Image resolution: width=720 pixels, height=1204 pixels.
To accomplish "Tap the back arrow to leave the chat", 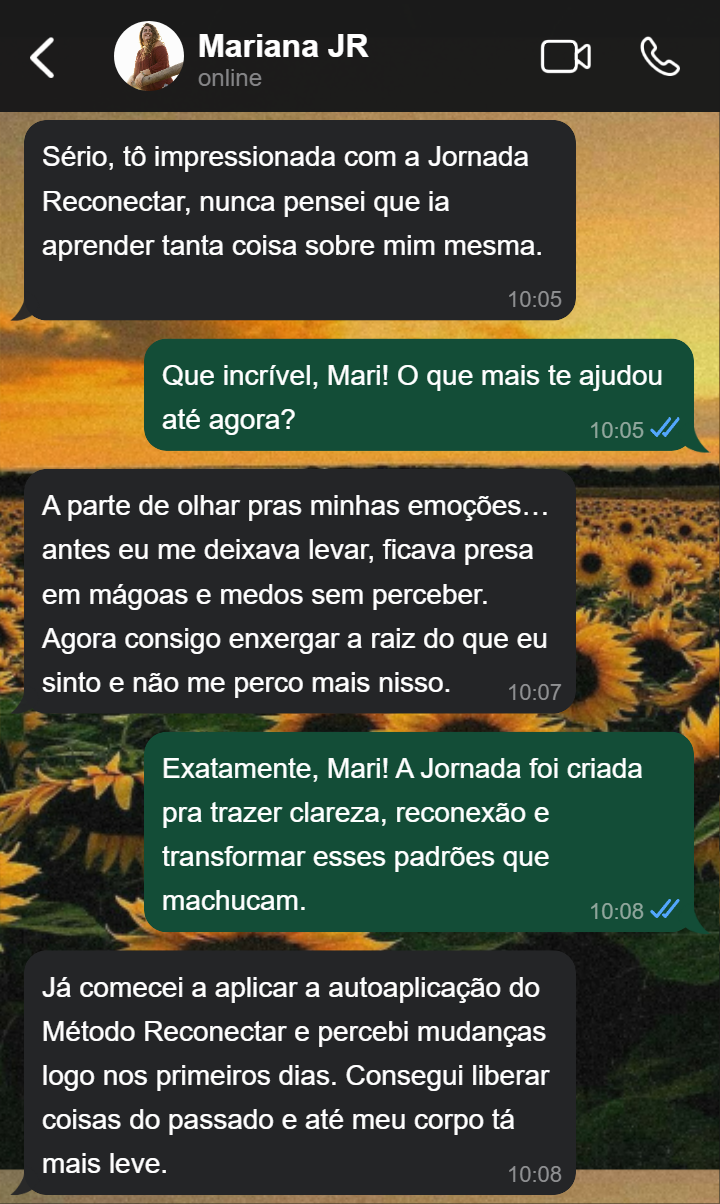I will 42,57.
